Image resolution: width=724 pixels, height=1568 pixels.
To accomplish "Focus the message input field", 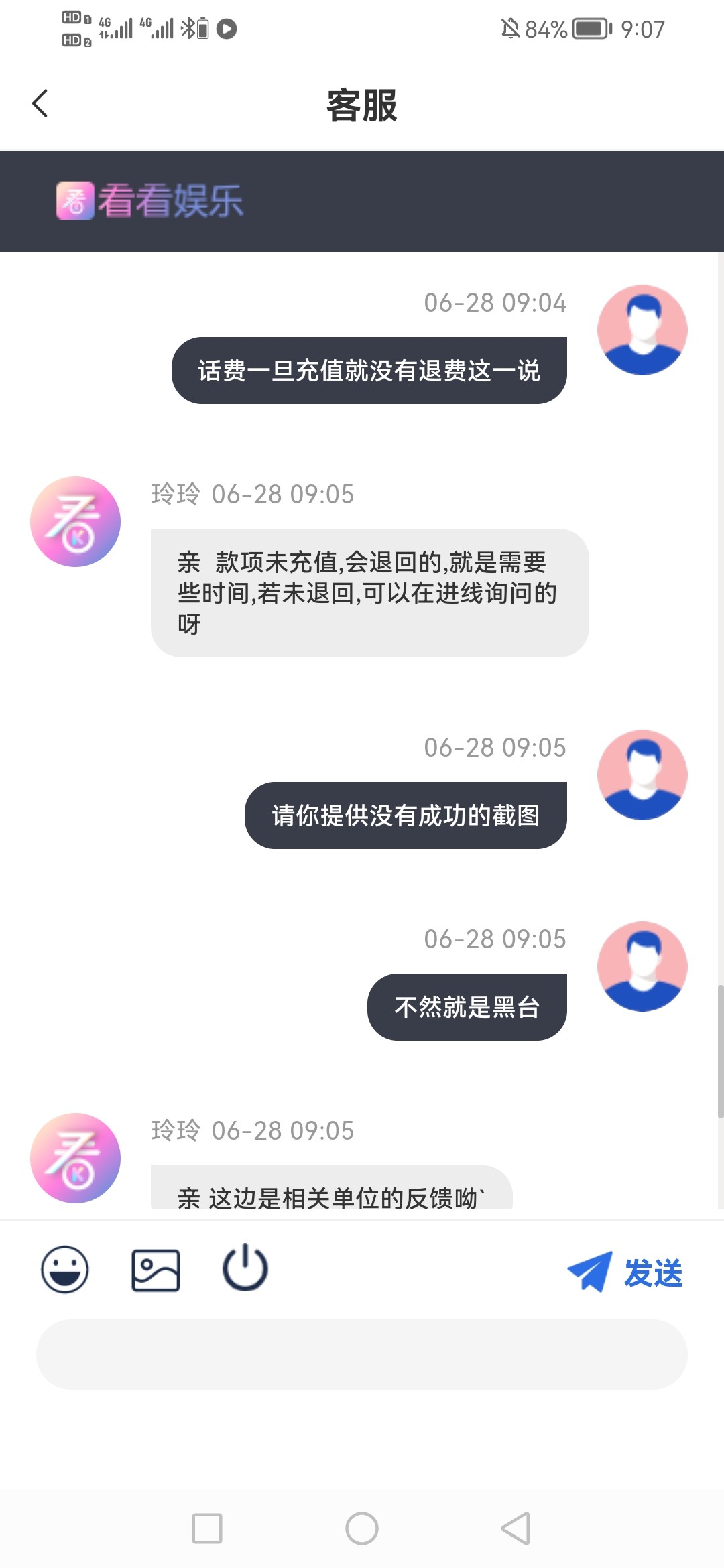I will pyautogui.click(x=362, y=1354).
